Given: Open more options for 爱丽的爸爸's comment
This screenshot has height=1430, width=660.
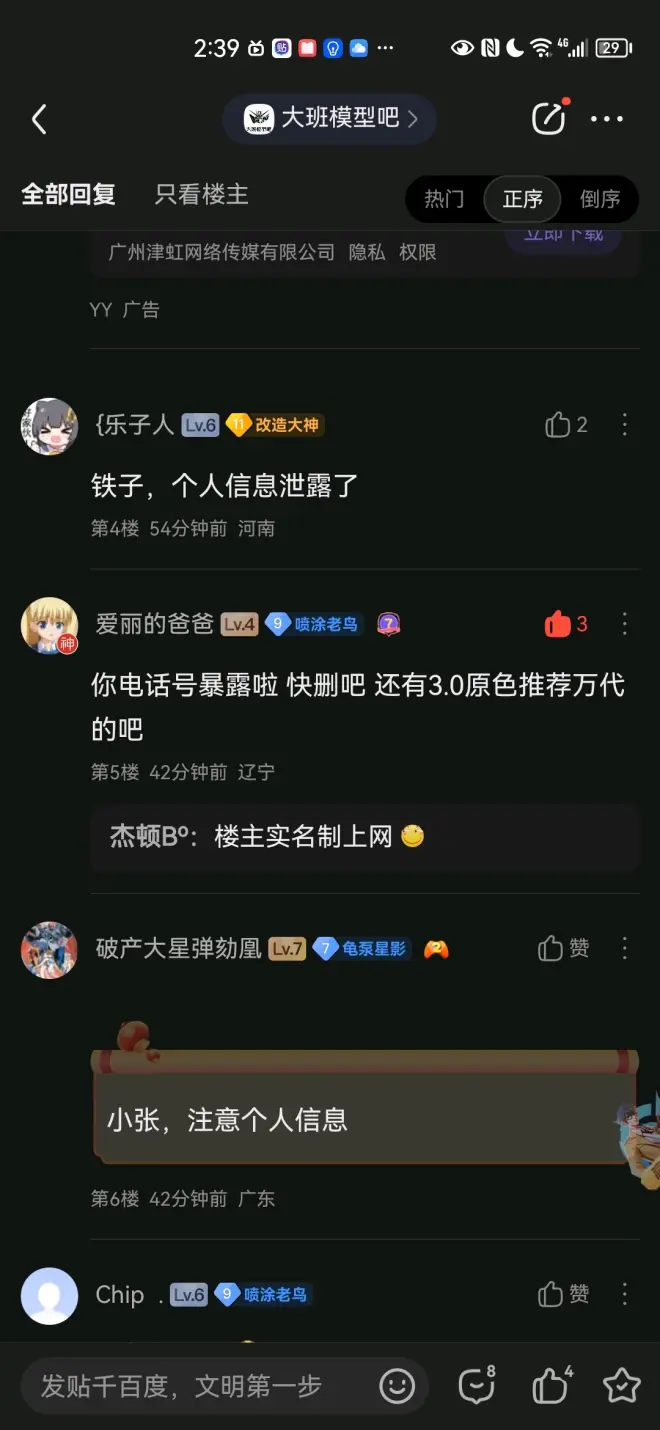Looking at the screenshot, I should click(625, 625).
